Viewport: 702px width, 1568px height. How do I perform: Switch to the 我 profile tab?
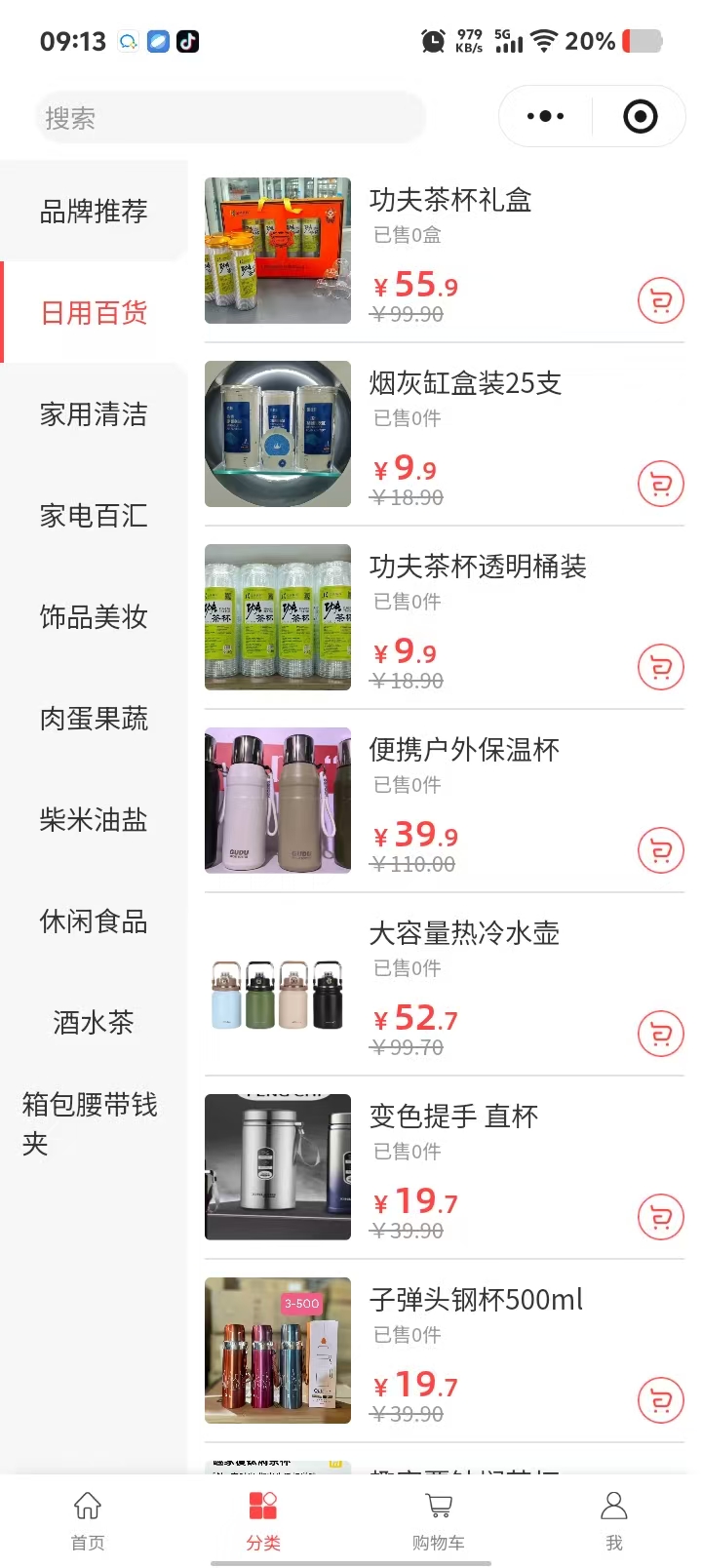point(613,1519)
